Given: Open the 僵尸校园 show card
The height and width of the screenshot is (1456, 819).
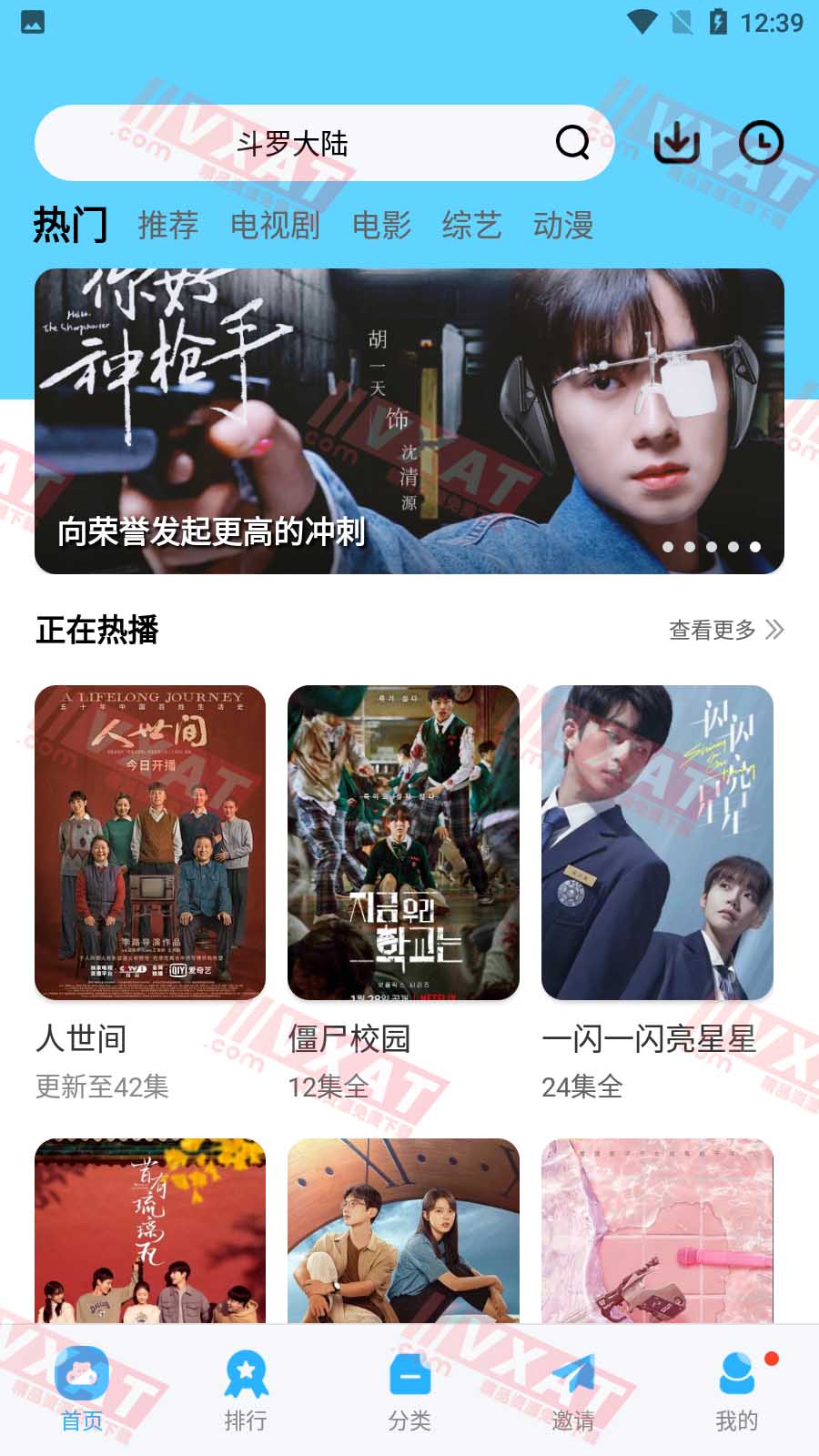Looking at the screenshot, I should pos(403,842).
